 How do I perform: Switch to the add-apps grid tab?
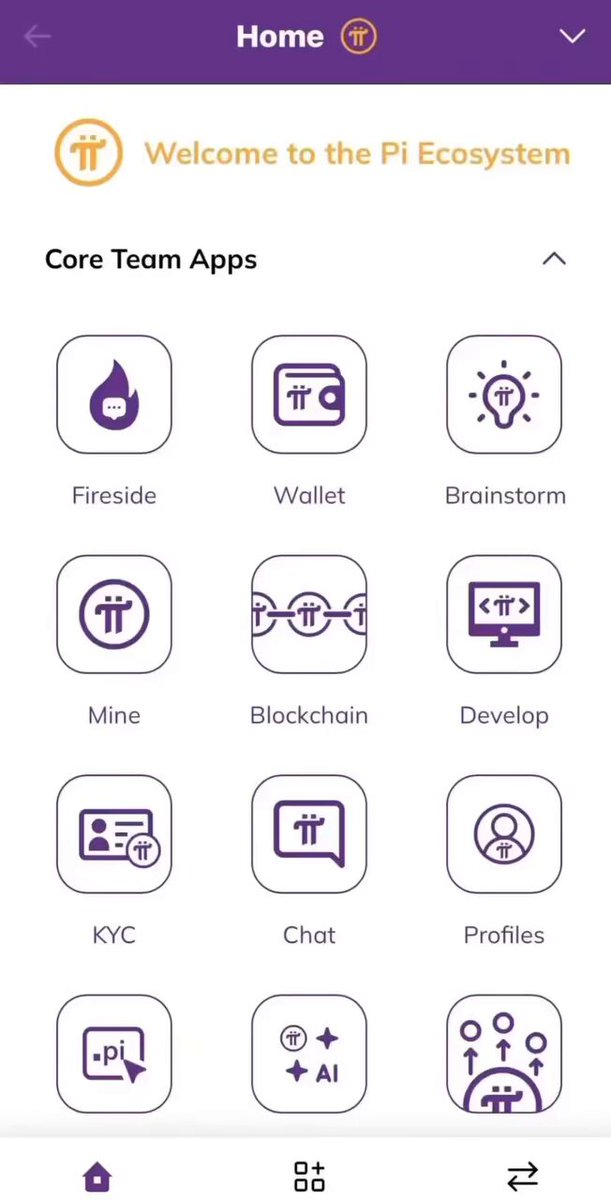(309, 1176)
